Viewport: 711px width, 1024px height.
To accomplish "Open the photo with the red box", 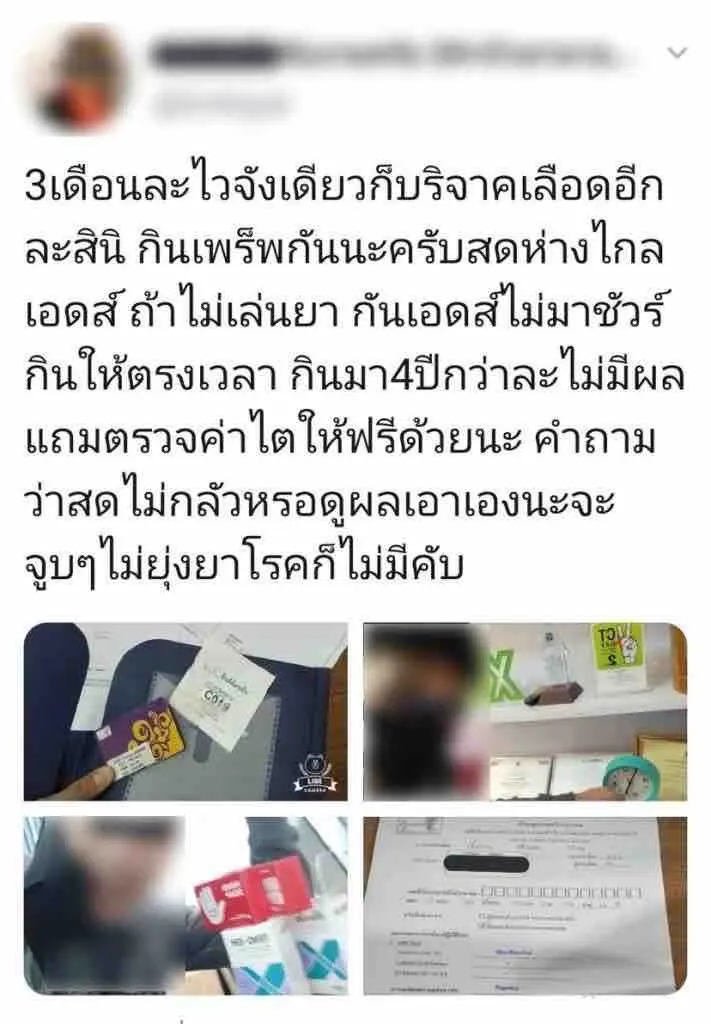I will tap(186, 906).
